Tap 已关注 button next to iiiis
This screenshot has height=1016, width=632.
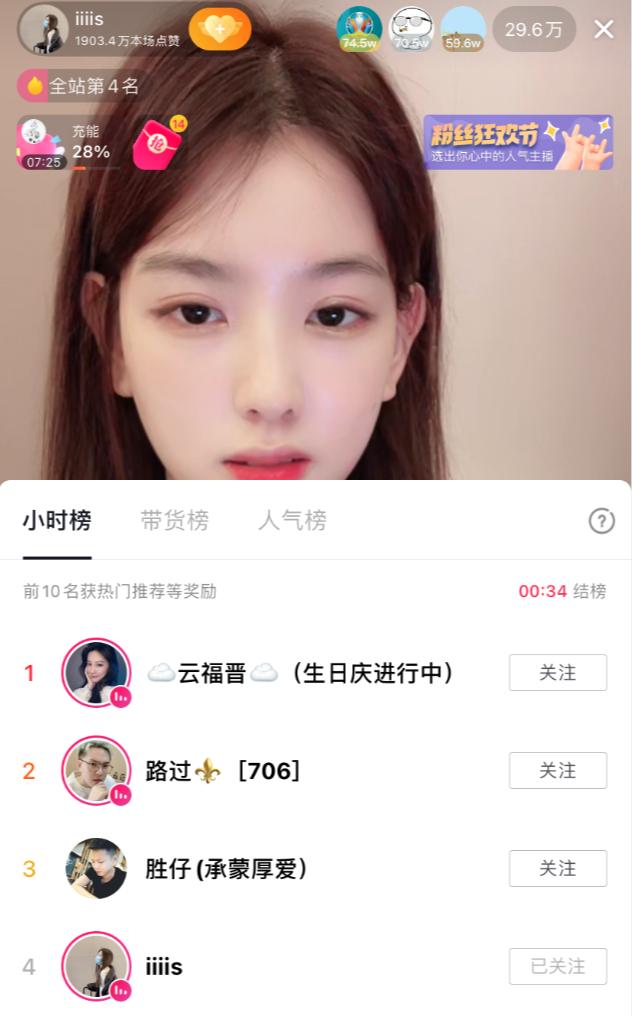click(x=557, y=967)
